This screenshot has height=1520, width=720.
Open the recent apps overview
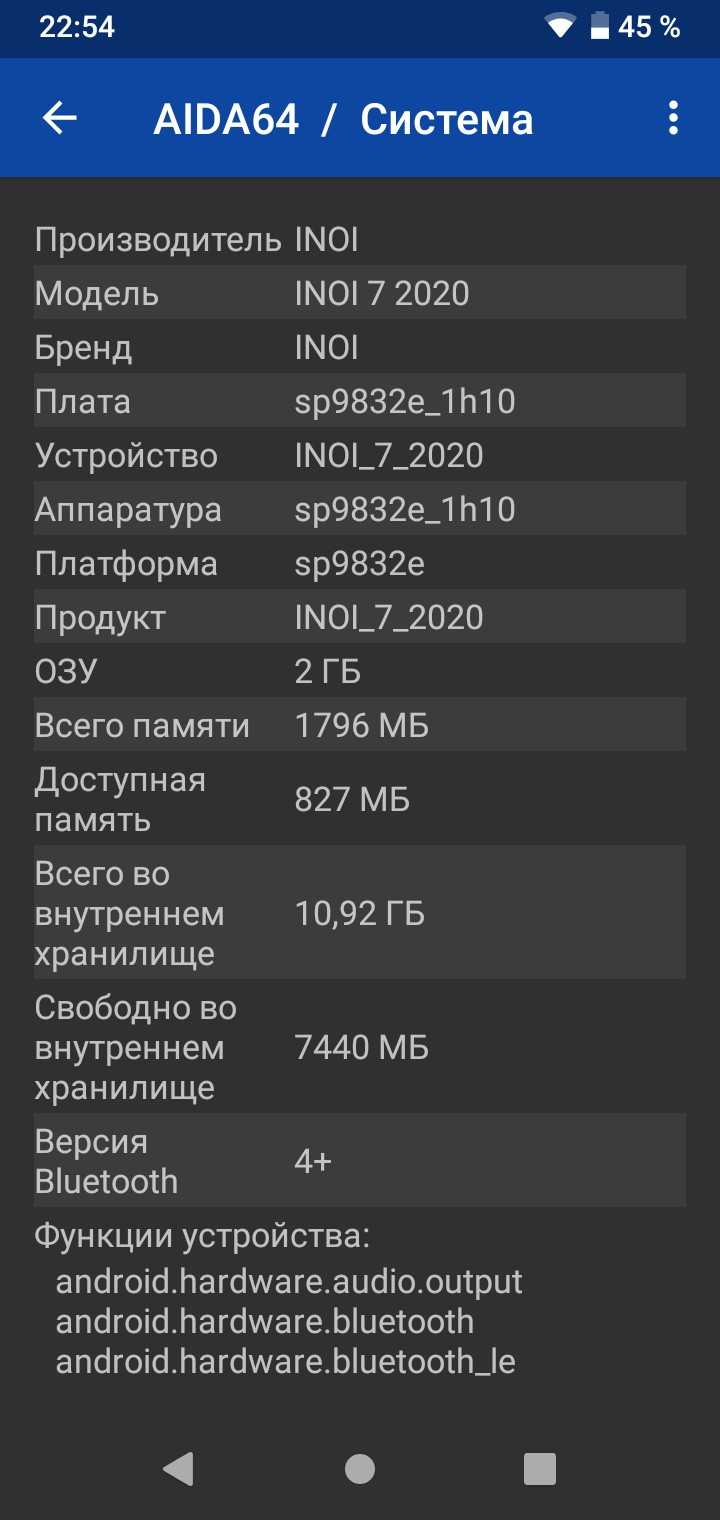(x=540, y=1468)
